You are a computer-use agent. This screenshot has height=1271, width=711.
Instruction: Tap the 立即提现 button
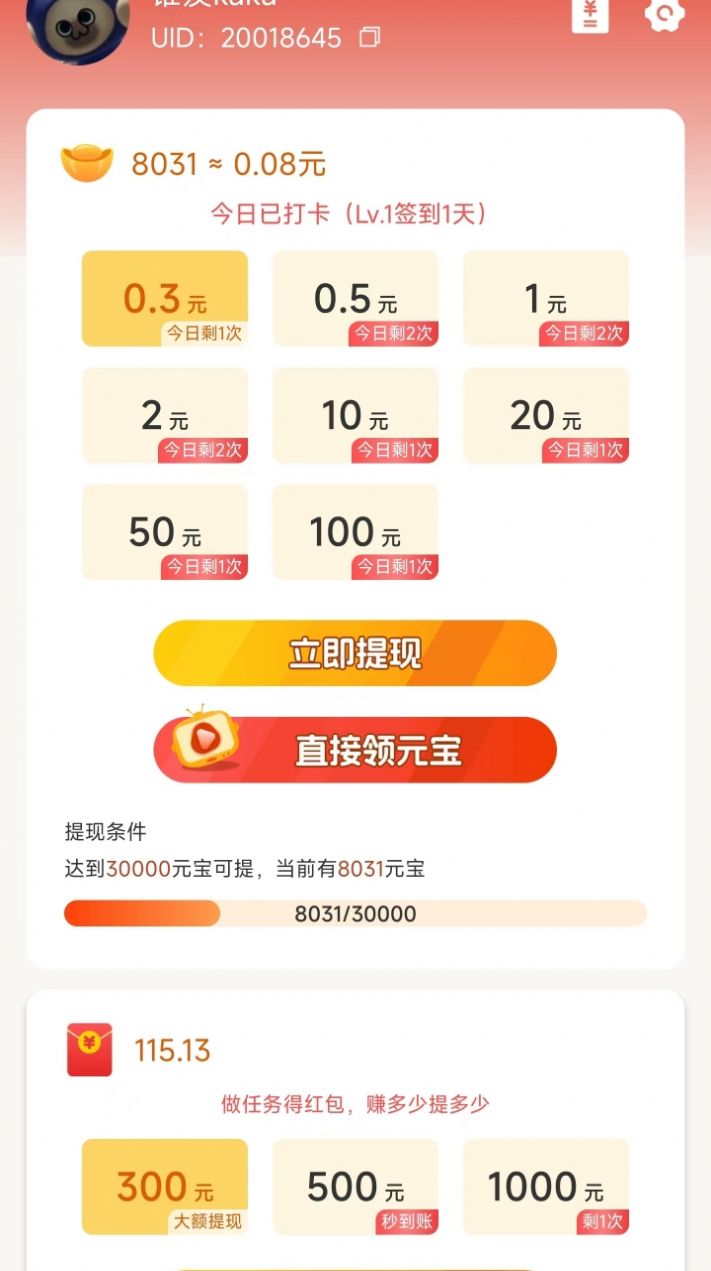point(355,653)
